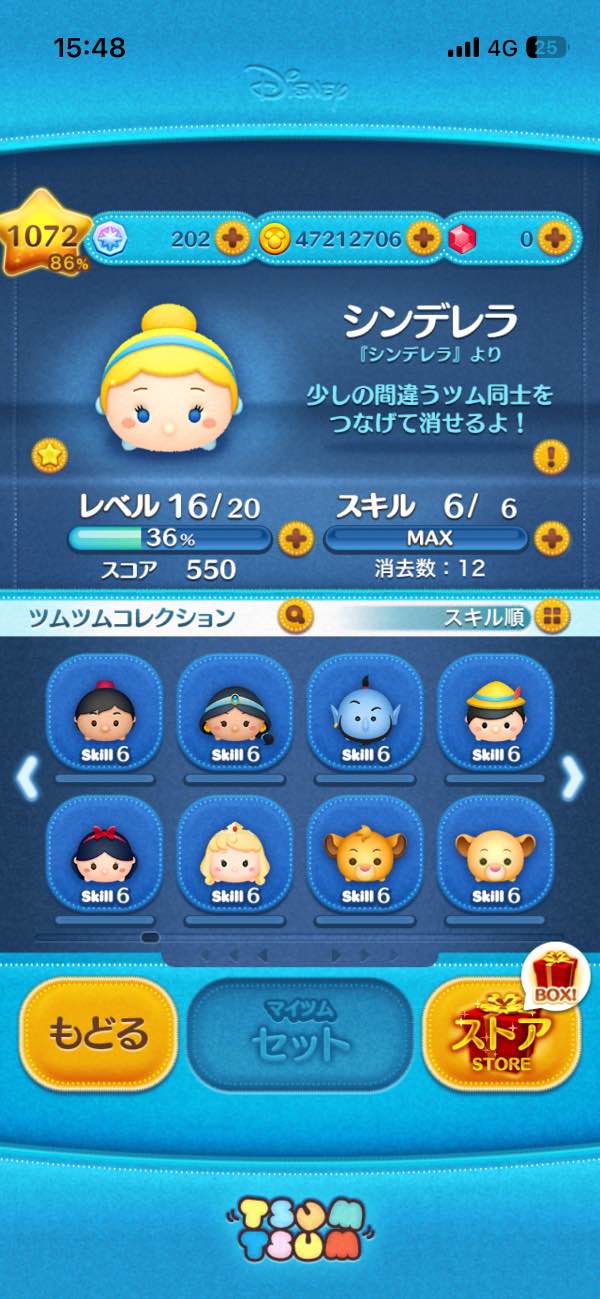600x1299 pixels.
Task: Open the Tsum Tsum collection search icon
Action: 298,616
